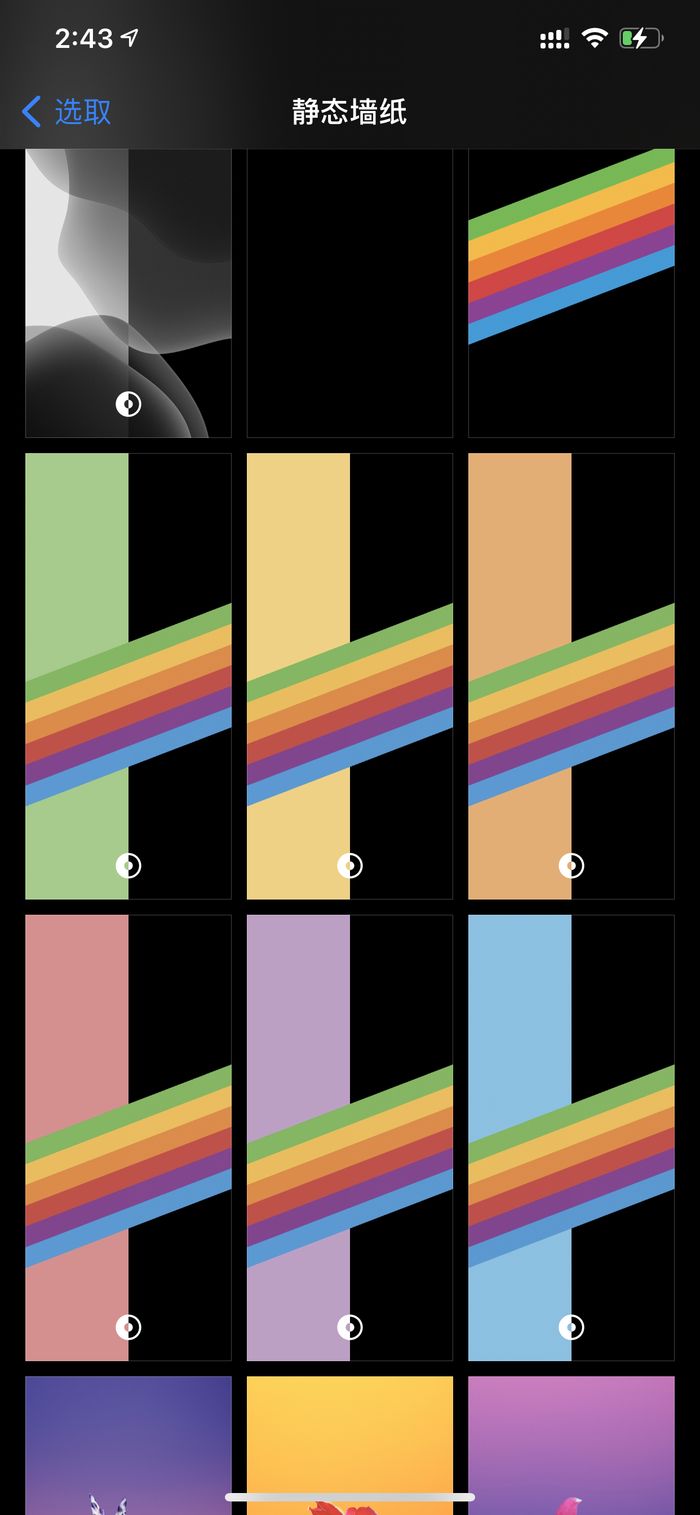The width and height of the screenshot is (700, 1515).
Task: Pick the pink-purple gradient wallpaper
Action: coord(571,1440)
